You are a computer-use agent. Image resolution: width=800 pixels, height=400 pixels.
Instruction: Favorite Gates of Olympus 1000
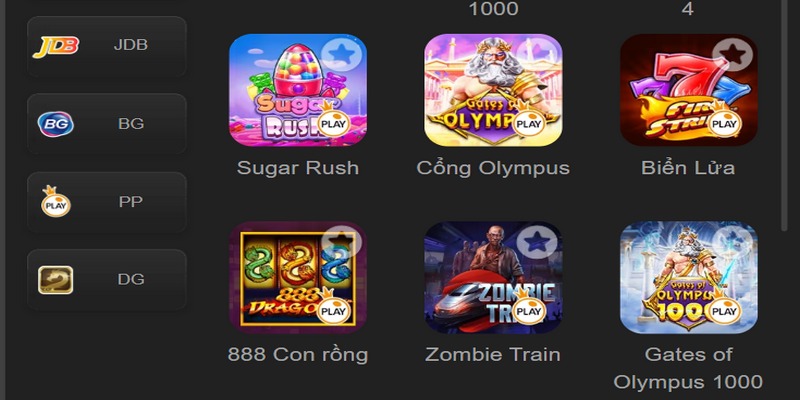pyautogui.click(x=733, y=240)
